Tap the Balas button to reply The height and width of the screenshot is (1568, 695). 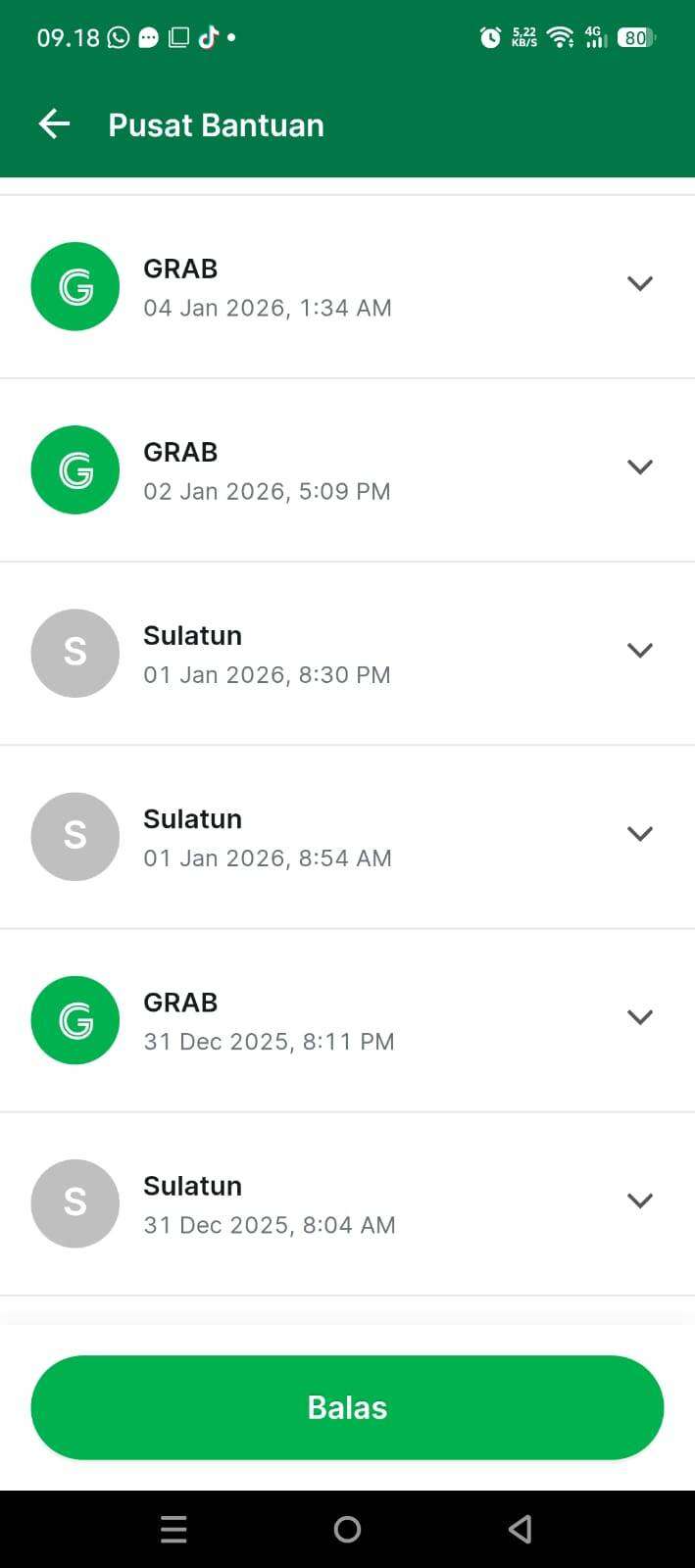(347, 1407)
